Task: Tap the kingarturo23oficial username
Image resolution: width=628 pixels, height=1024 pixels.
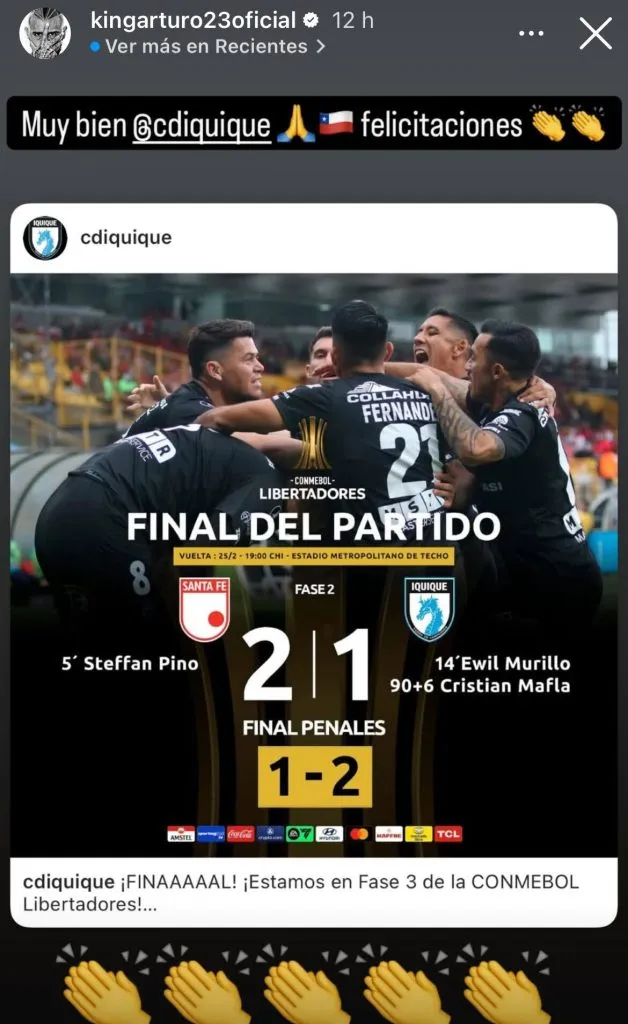Action: 193,20
